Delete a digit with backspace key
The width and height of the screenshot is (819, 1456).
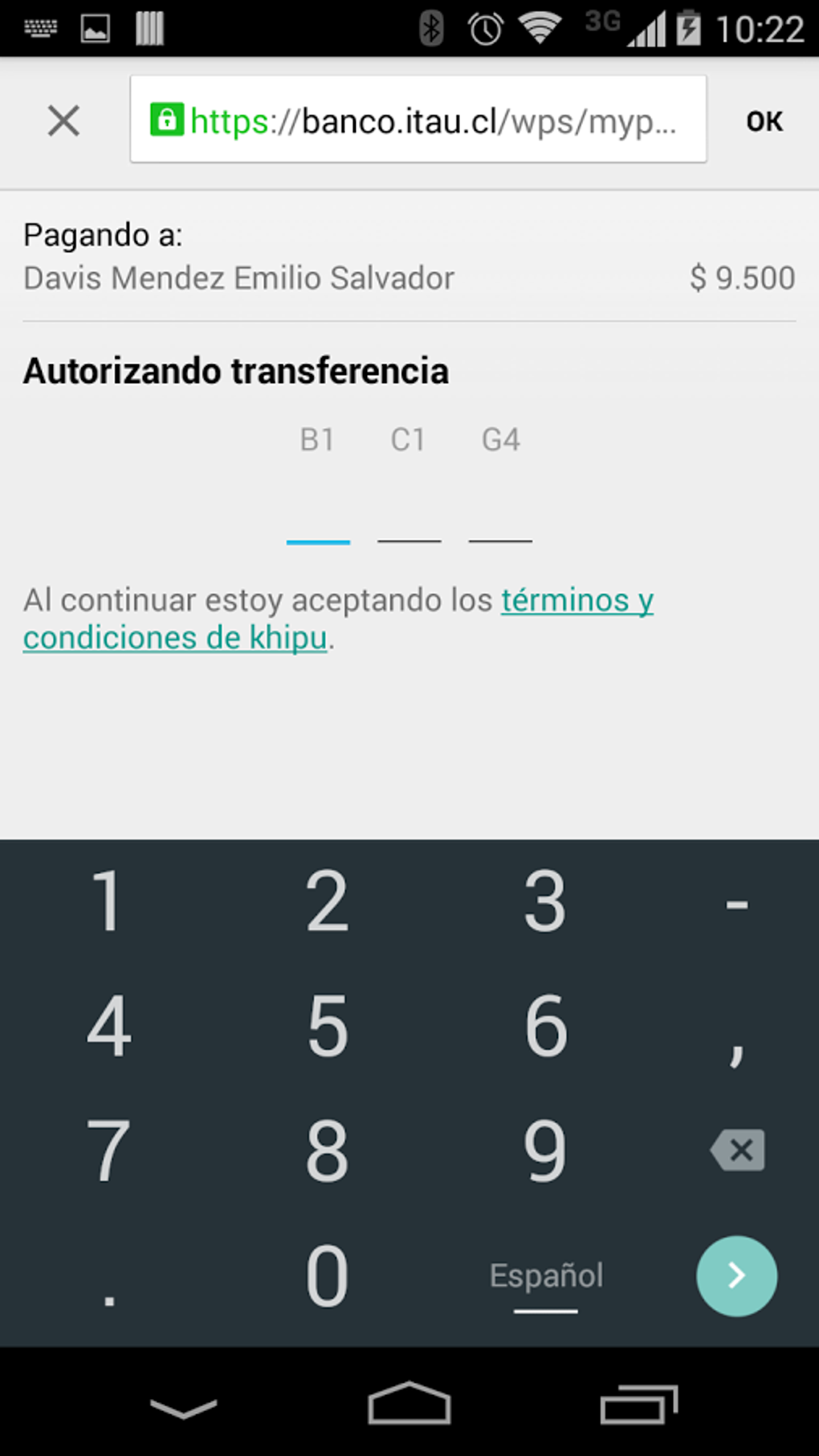tap(738, 1150)
